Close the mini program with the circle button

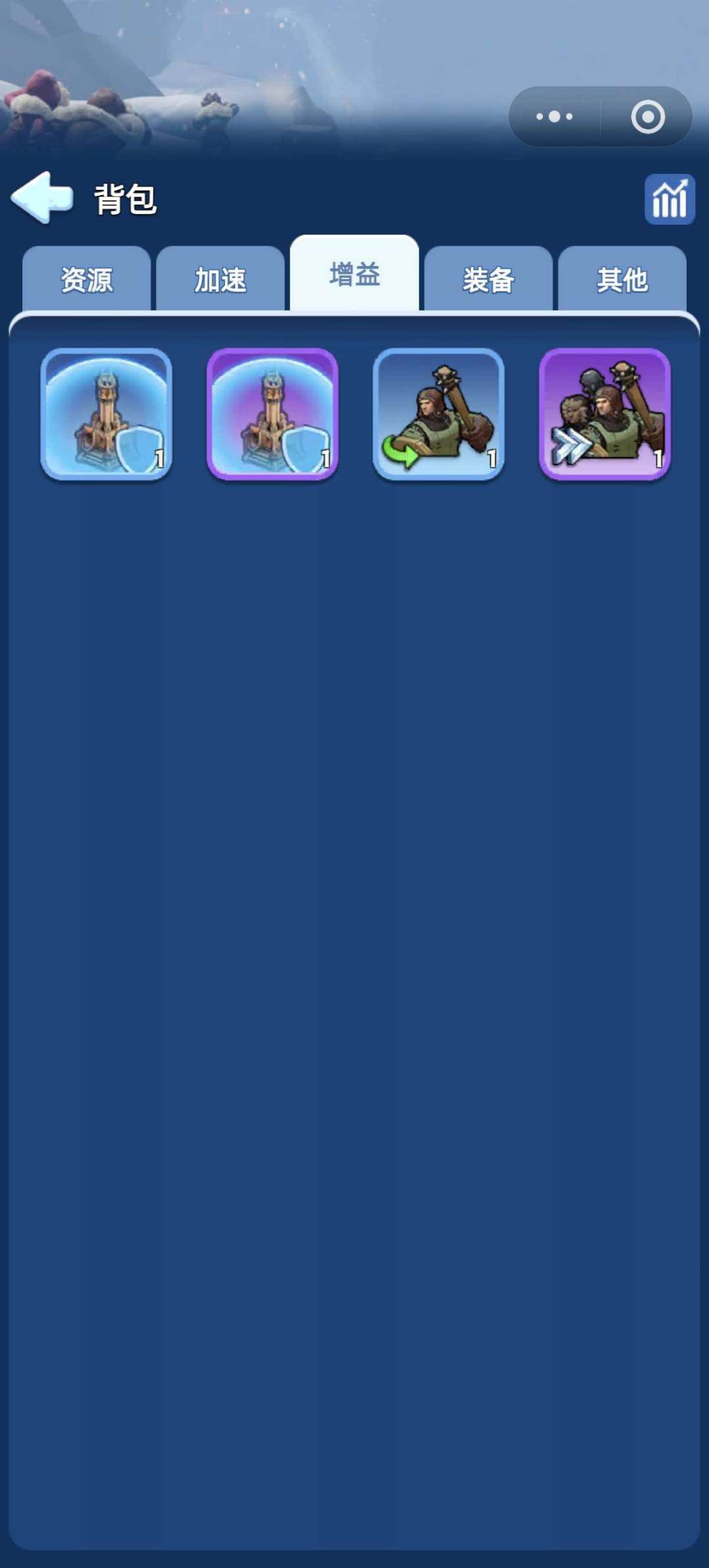647,117
